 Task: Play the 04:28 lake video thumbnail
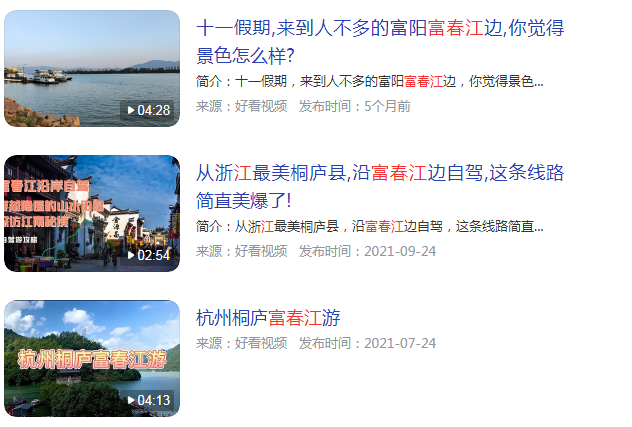[x=91, y=68]
